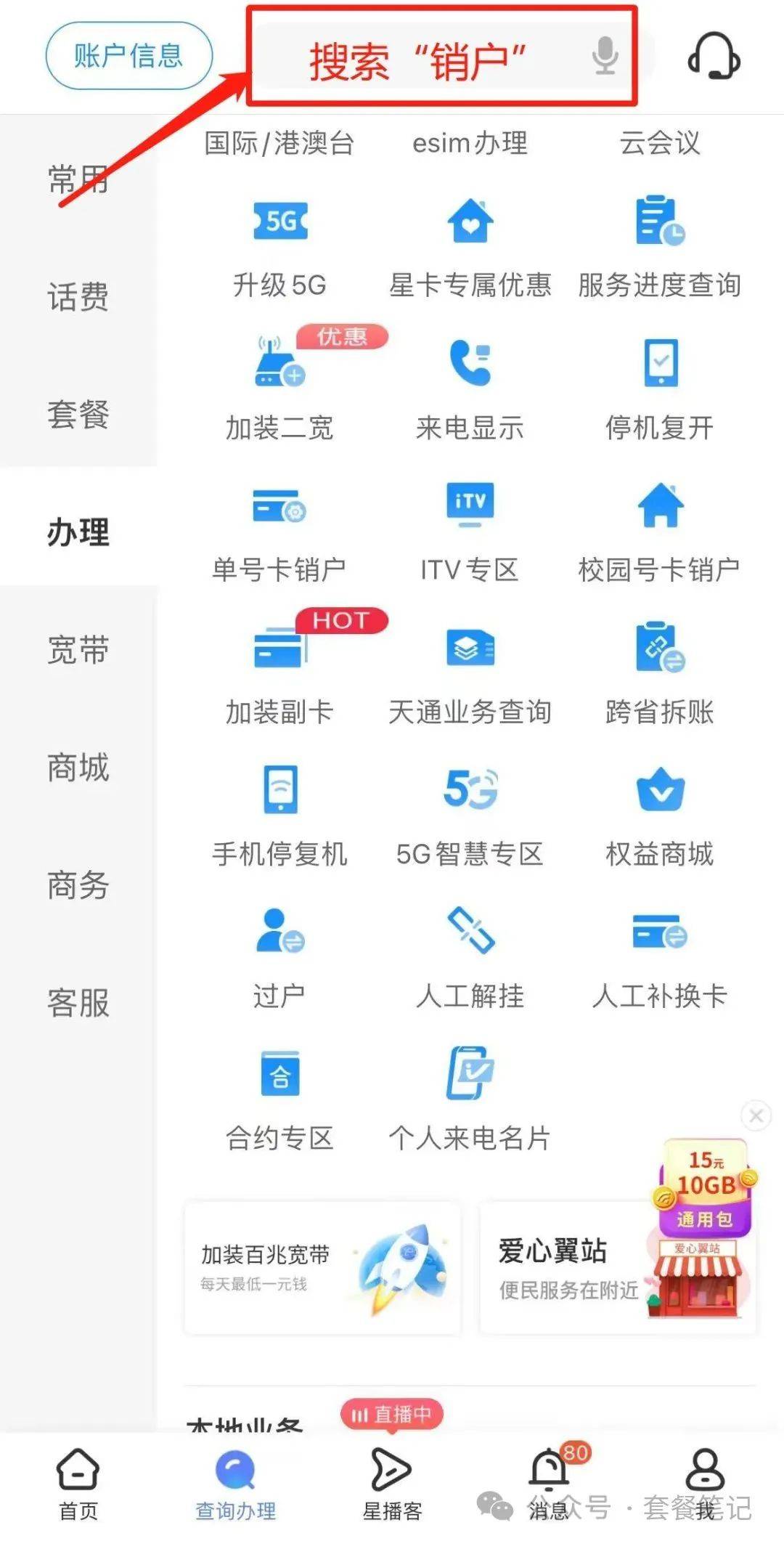Switch to the 话费 category
The width and height of the screenshot is (784, 1549).
[78, 297]
